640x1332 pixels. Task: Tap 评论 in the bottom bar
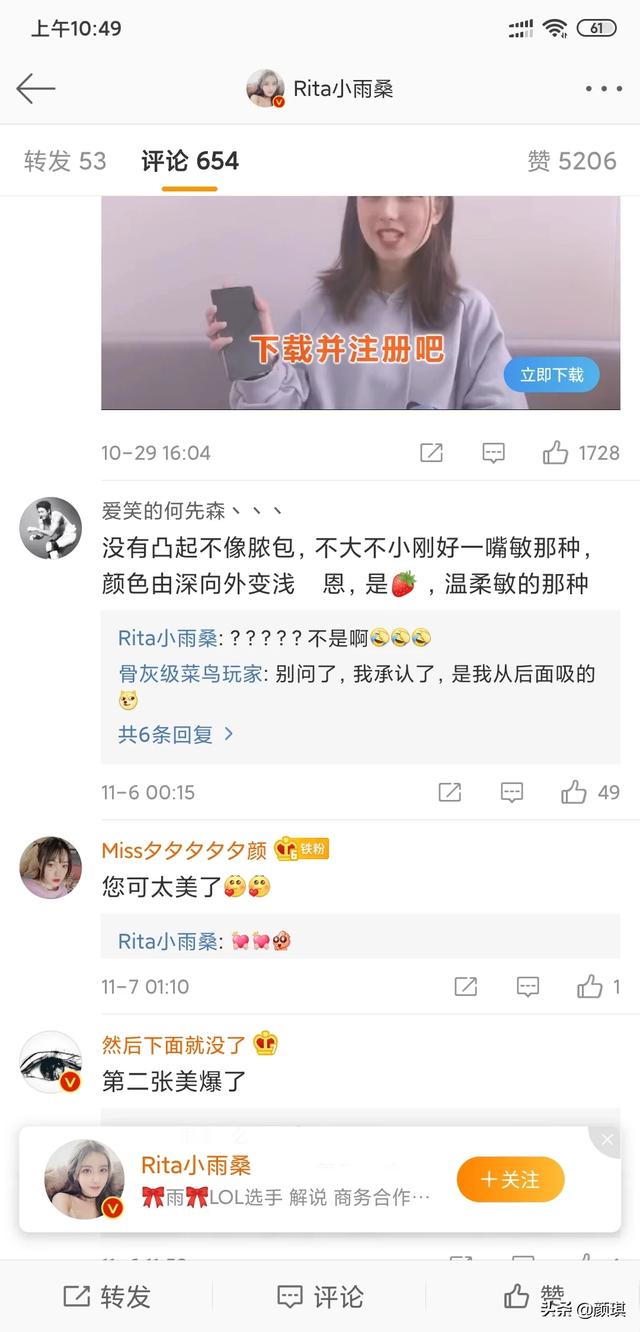[320, 1297]
